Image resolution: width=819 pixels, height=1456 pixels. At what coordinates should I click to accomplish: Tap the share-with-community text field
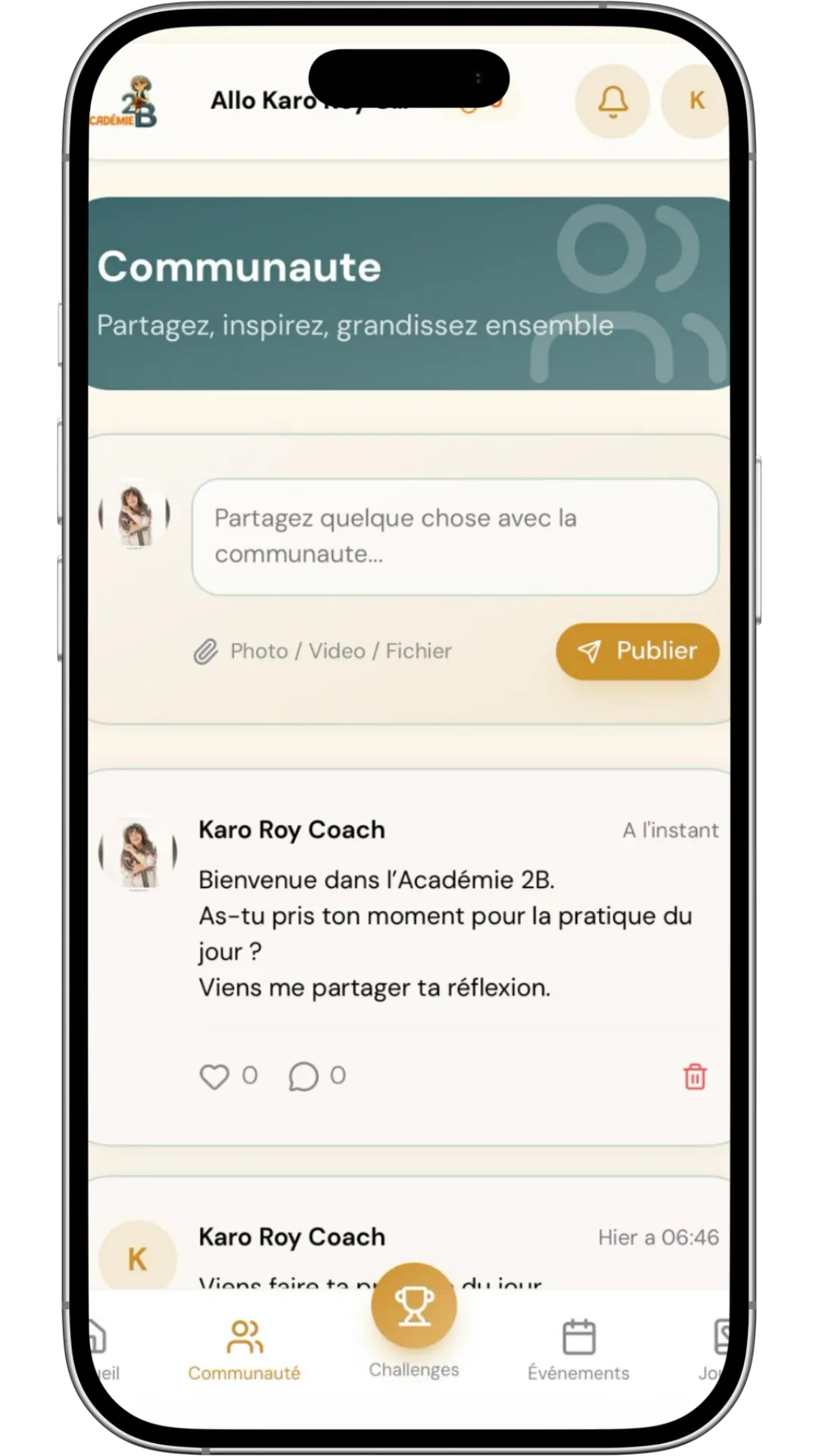pyautogui.click(x=455, y=536)
